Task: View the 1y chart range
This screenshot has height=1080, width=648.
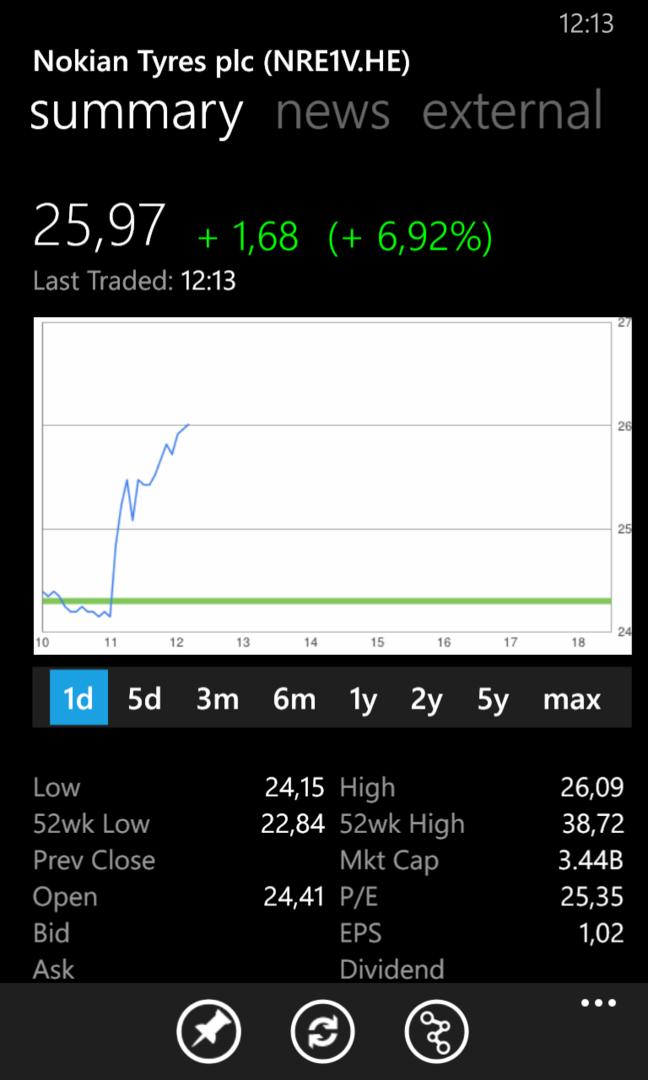Action: tap(363, 698)
